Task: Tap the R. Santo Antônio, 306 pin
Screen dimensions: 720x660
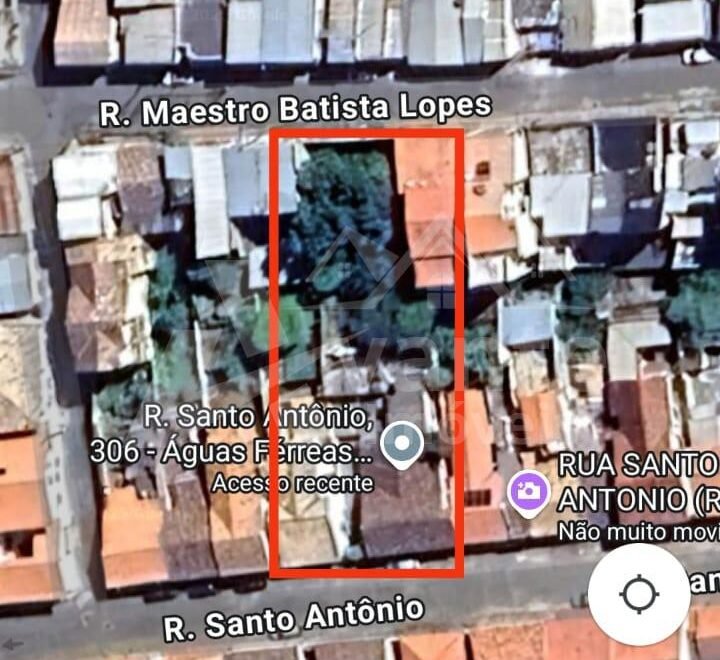Action: click(x=402, y=445)
